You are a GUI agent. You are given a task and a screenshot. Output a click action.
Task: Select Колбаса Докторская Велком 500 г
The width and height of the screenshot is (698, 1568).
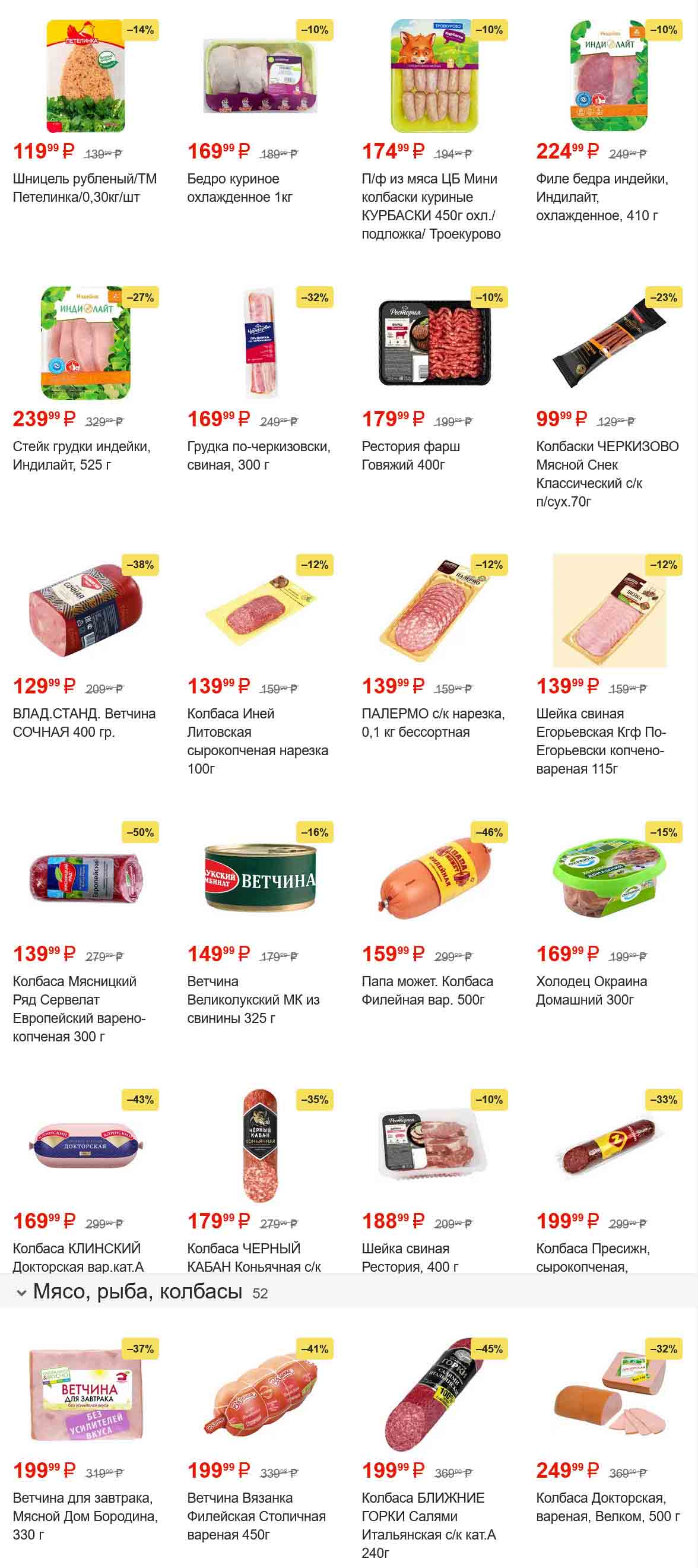tap(608, 1395)
